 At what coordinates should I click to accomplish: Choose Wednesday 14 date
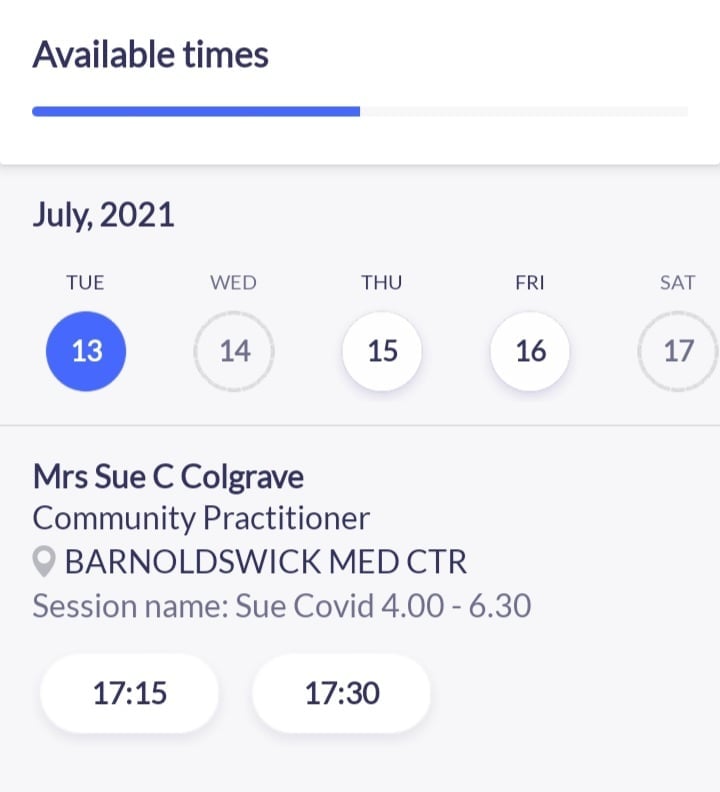click(x=234, y=351)
